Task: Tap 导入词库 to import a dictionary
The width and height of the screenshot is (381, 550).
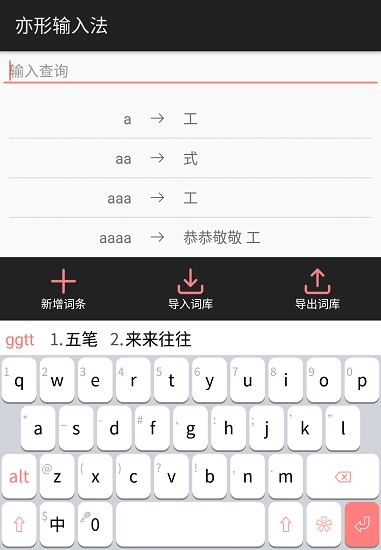Action: coord(190,290)
